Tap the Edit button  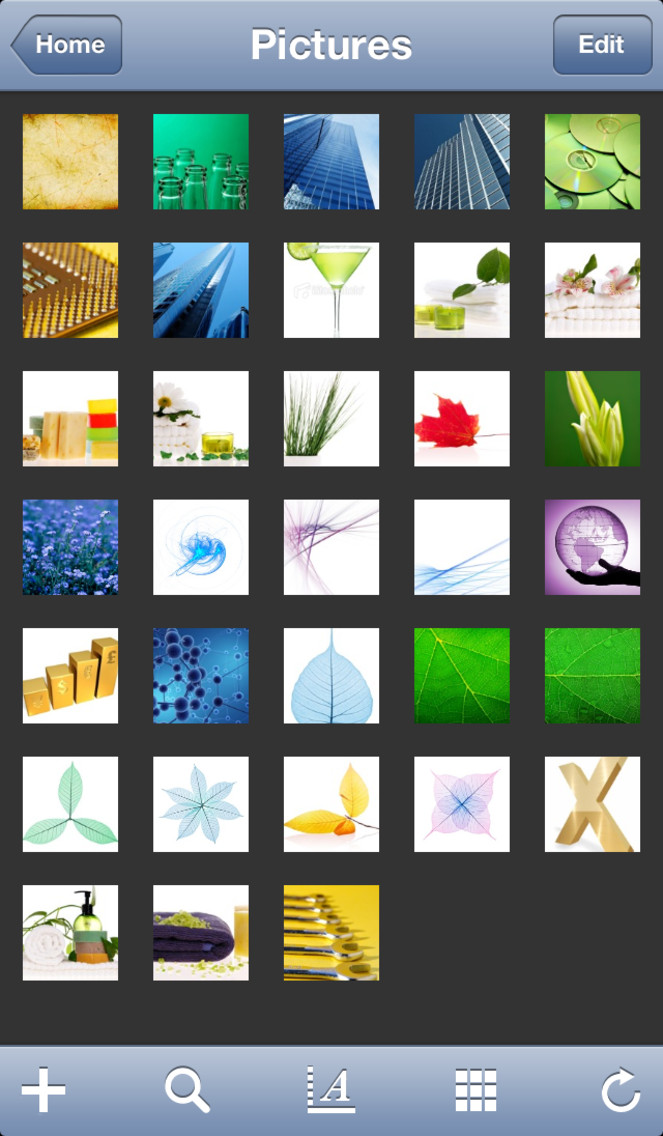(602, 45)
